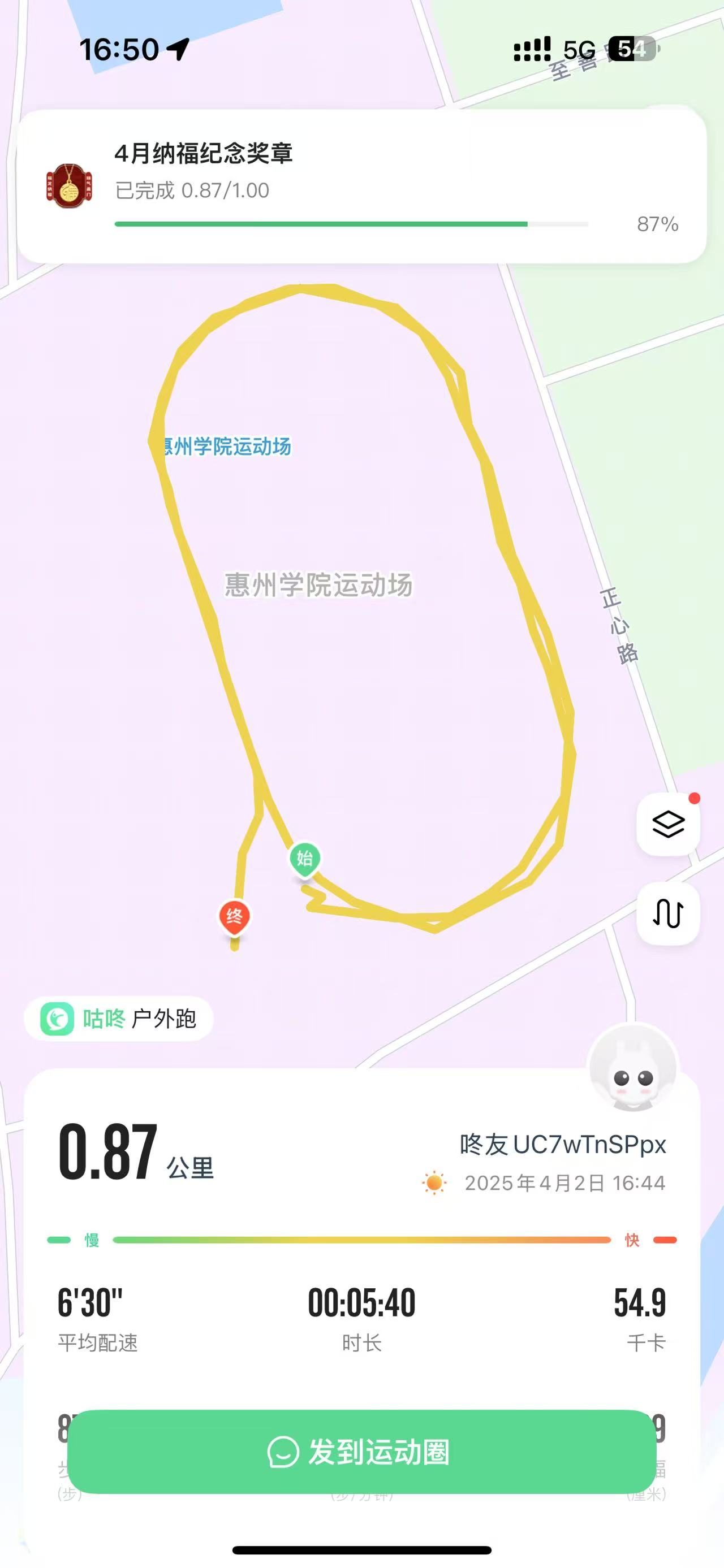Open the 4月纳福纪念奖章 badge card

tap(361, 187)
